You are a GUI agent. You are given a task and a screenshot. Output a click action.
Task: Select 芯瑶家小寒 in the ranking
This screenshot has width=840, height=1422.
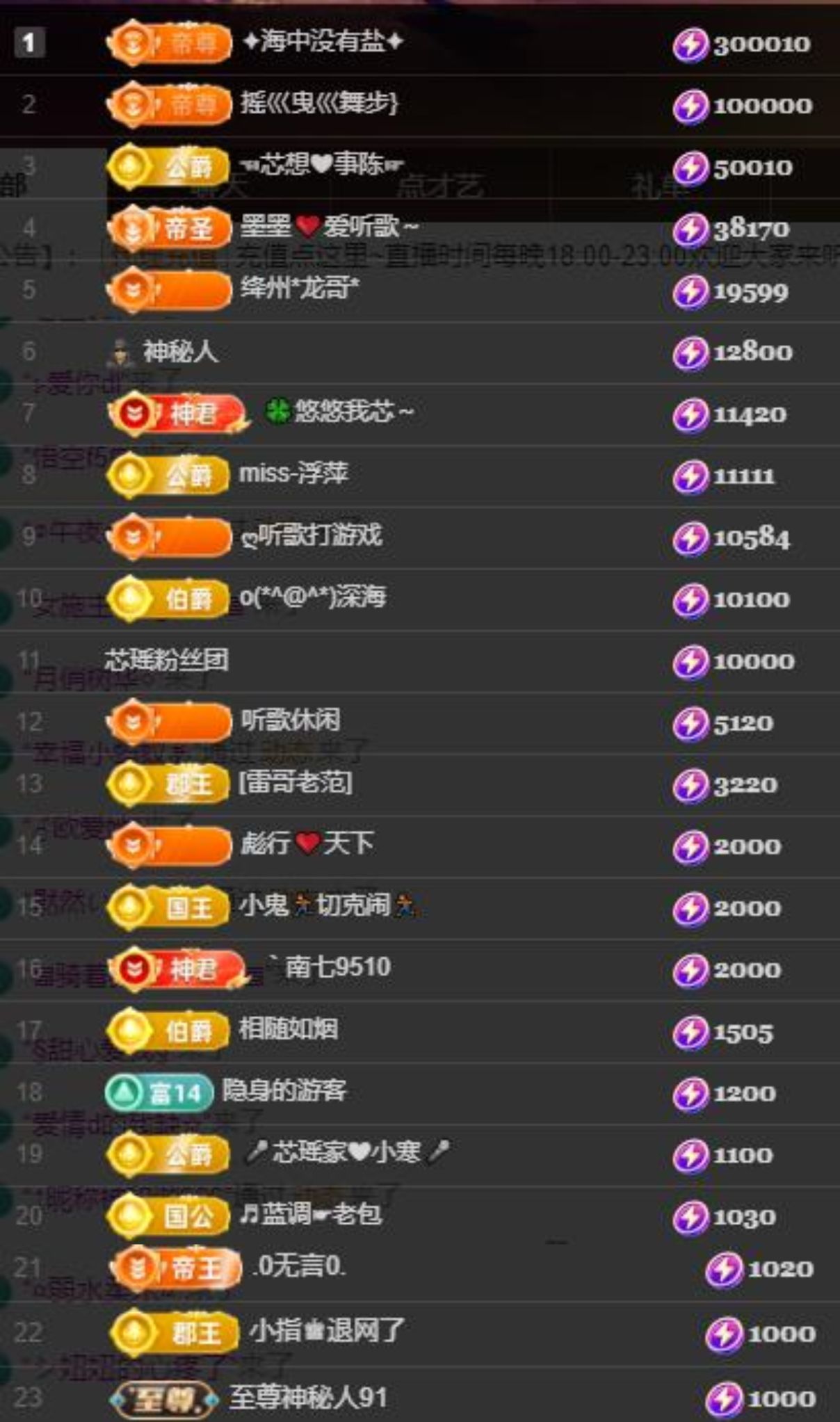click(346, 1153)
